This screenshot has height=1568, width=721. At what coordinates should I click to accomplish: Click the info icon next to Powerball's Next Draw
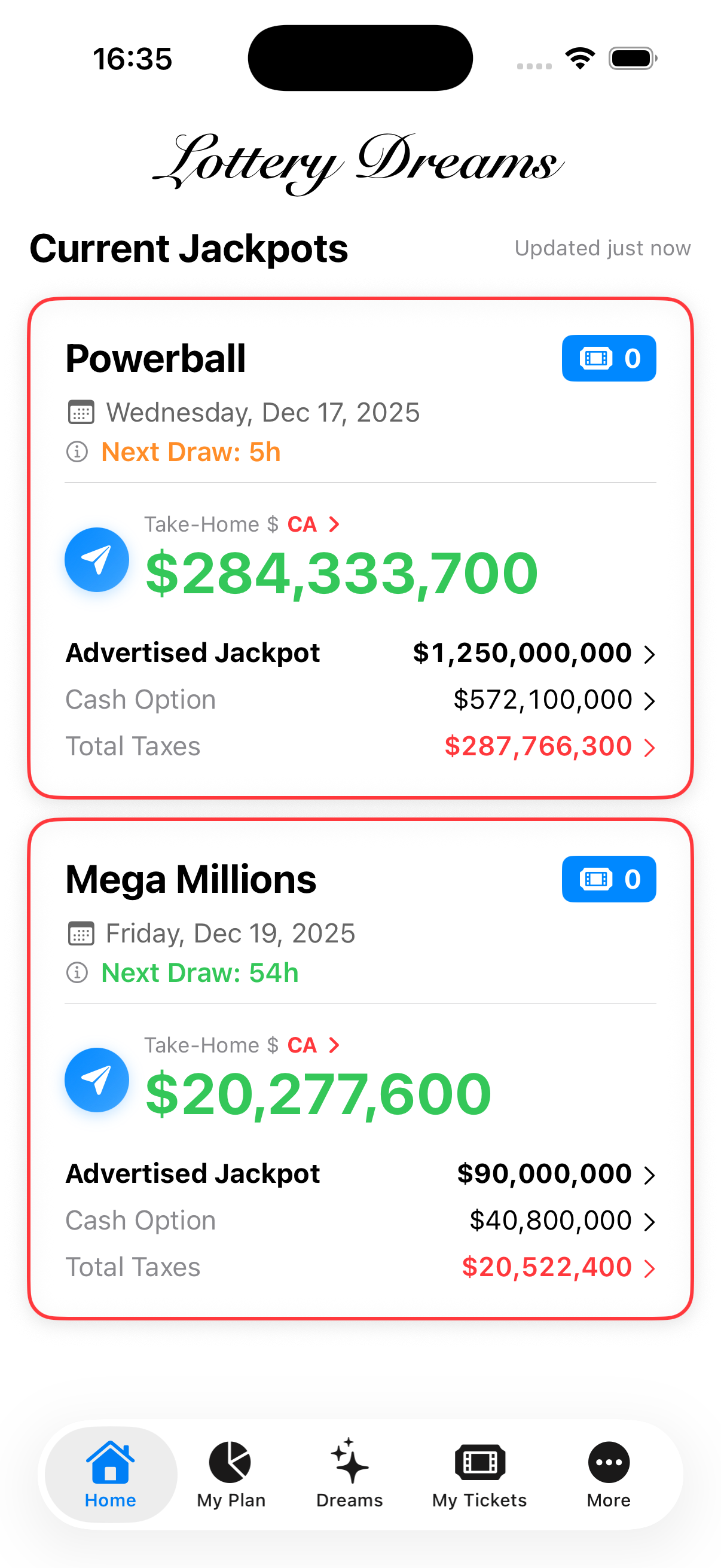point(77,452)
